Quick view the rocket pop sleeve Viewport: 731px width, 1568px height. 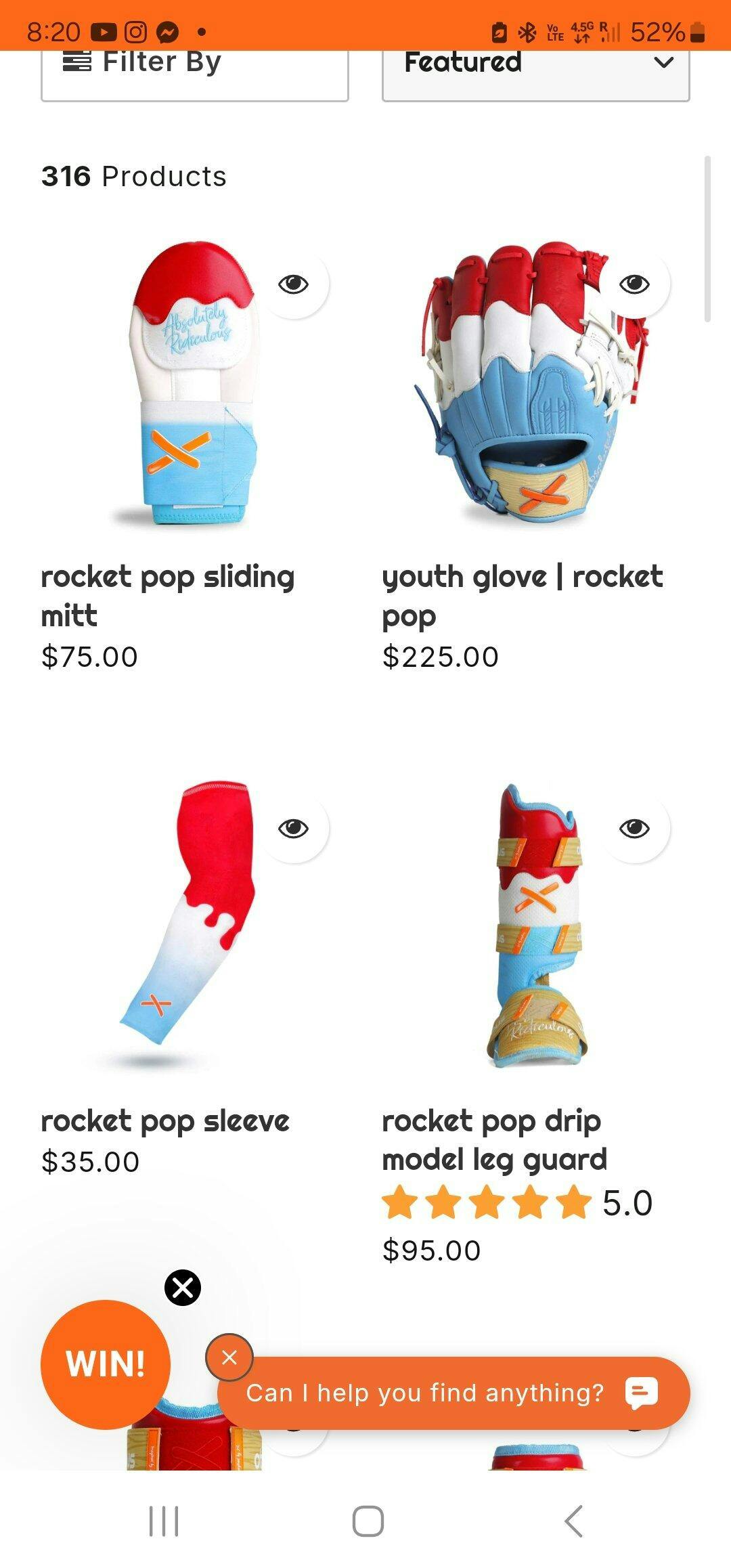click(294, 828)
